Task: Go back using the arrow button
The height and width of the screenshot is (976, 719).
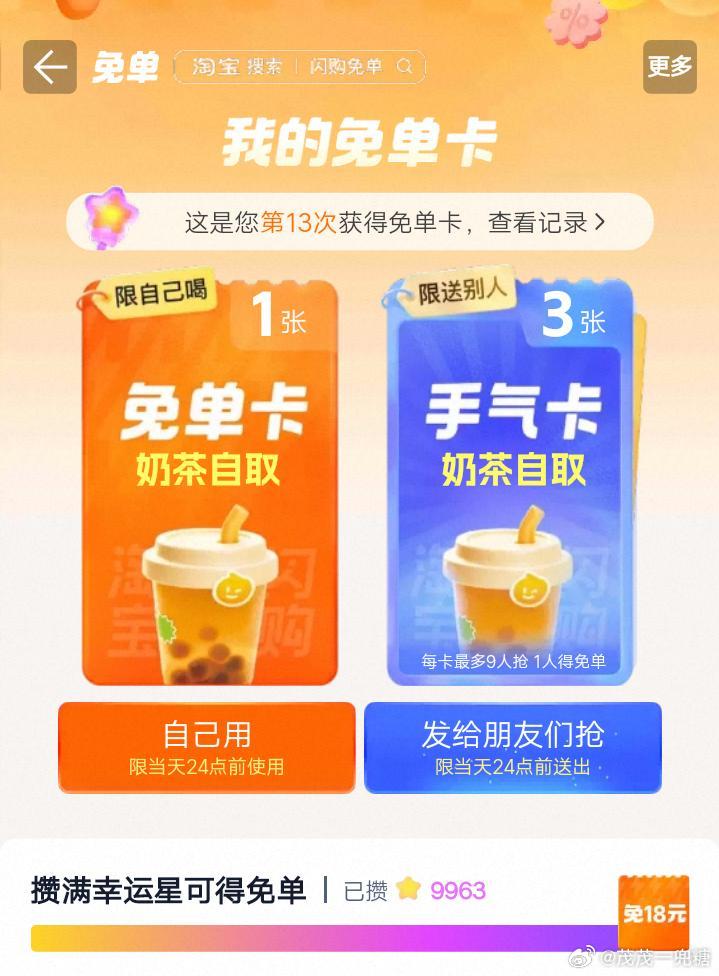Action: (50, 67)
